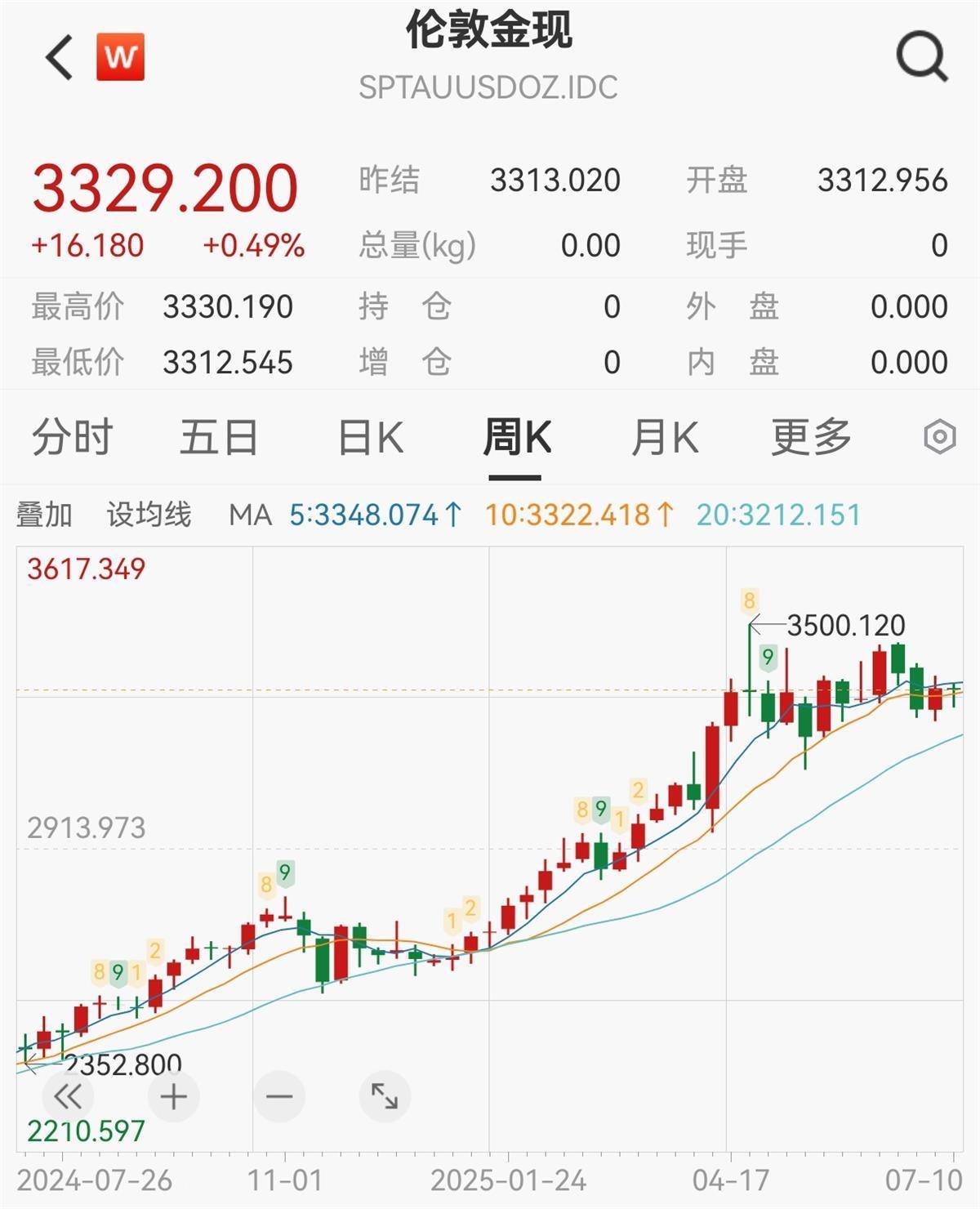
Task: Toggle MA20 line by tapping 20:3212.151
Action: (x=776, y=515)
